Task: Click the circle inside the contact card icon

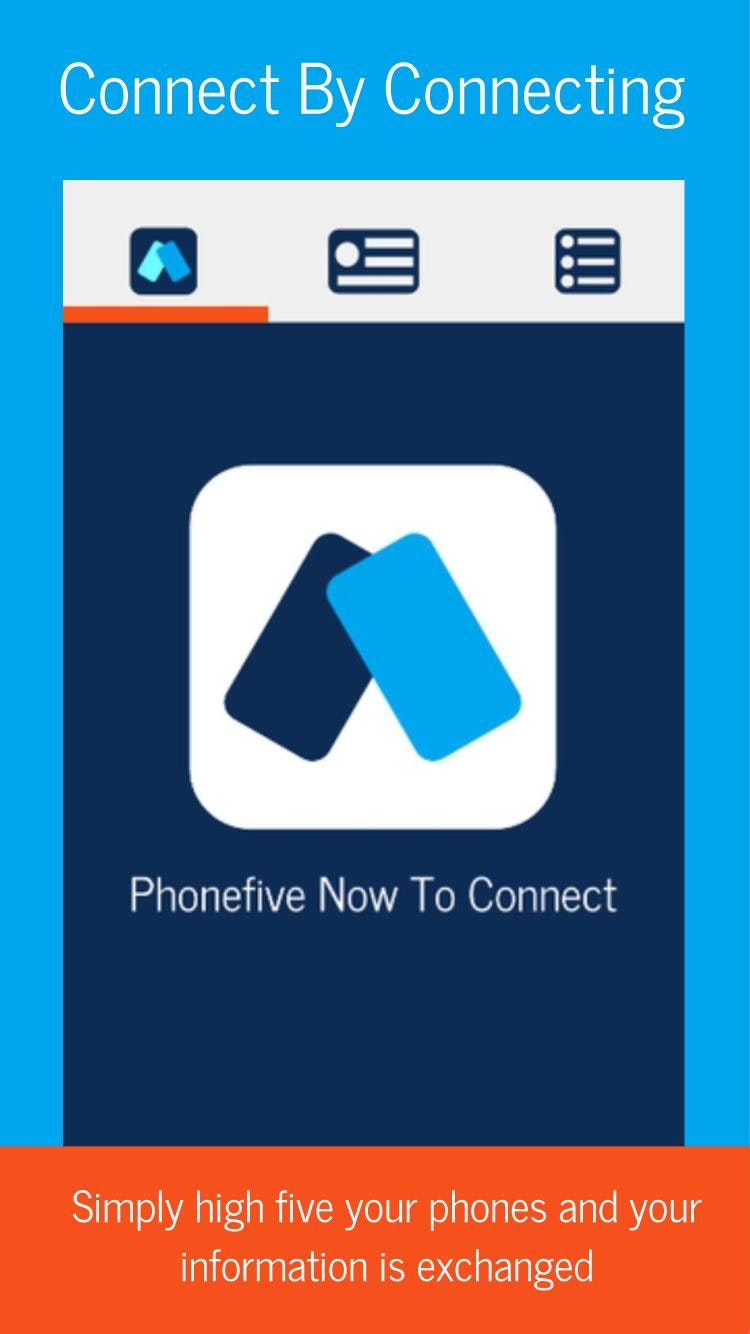Action: tap(349, 252)
